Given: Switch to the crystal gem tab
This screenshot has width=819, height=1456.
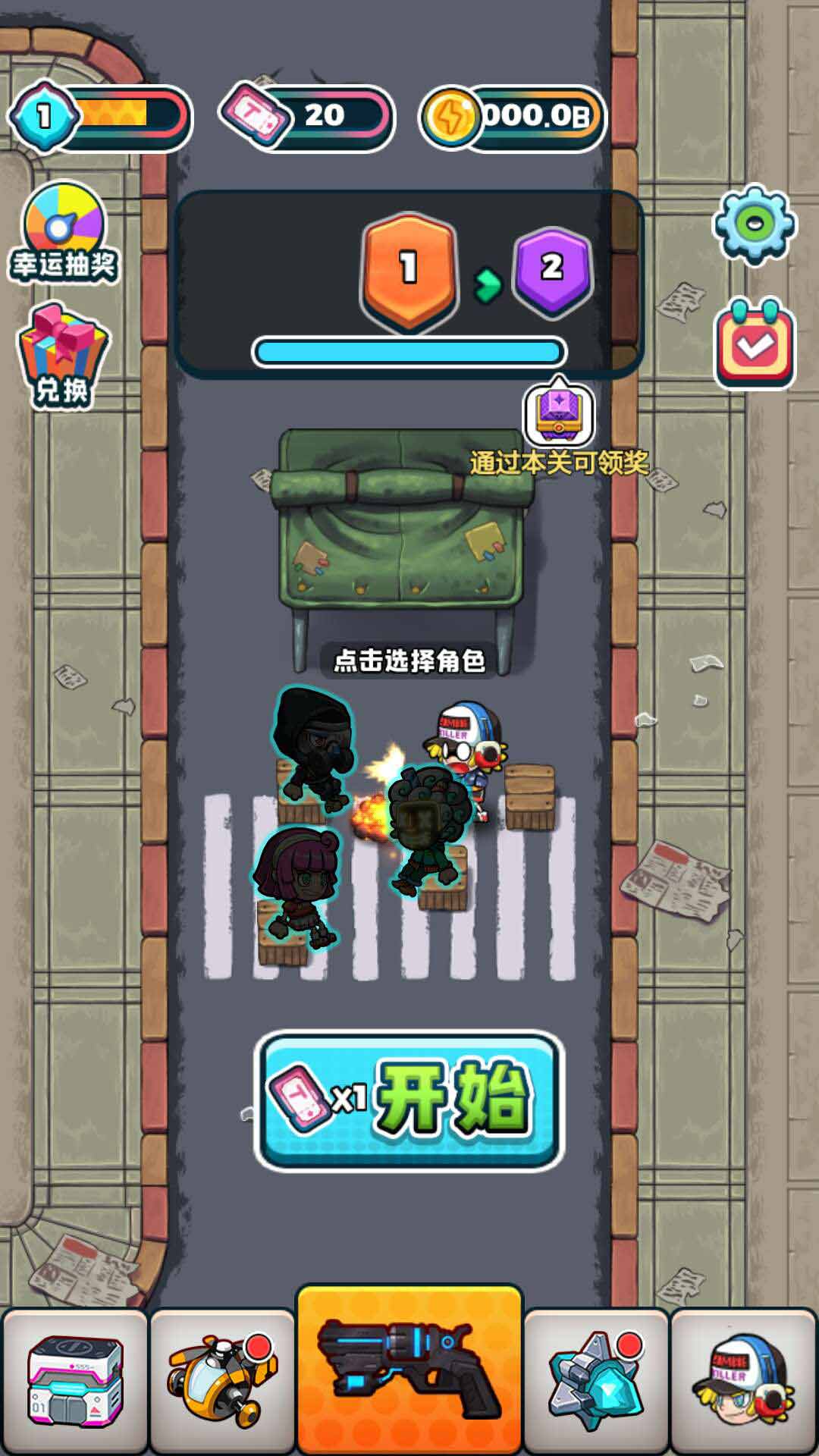Looking at the screenshot, I should [x=596, y=1381].
